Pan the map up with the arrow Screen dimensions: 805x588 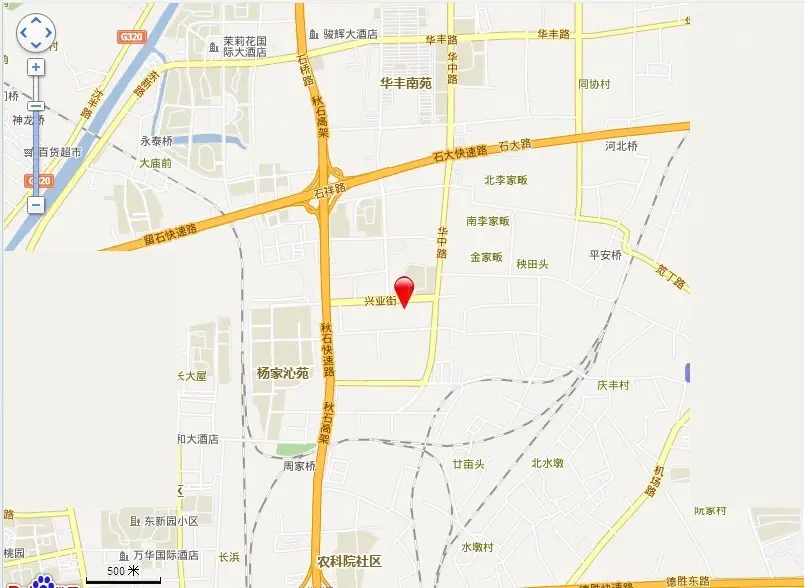pos(36,22)
